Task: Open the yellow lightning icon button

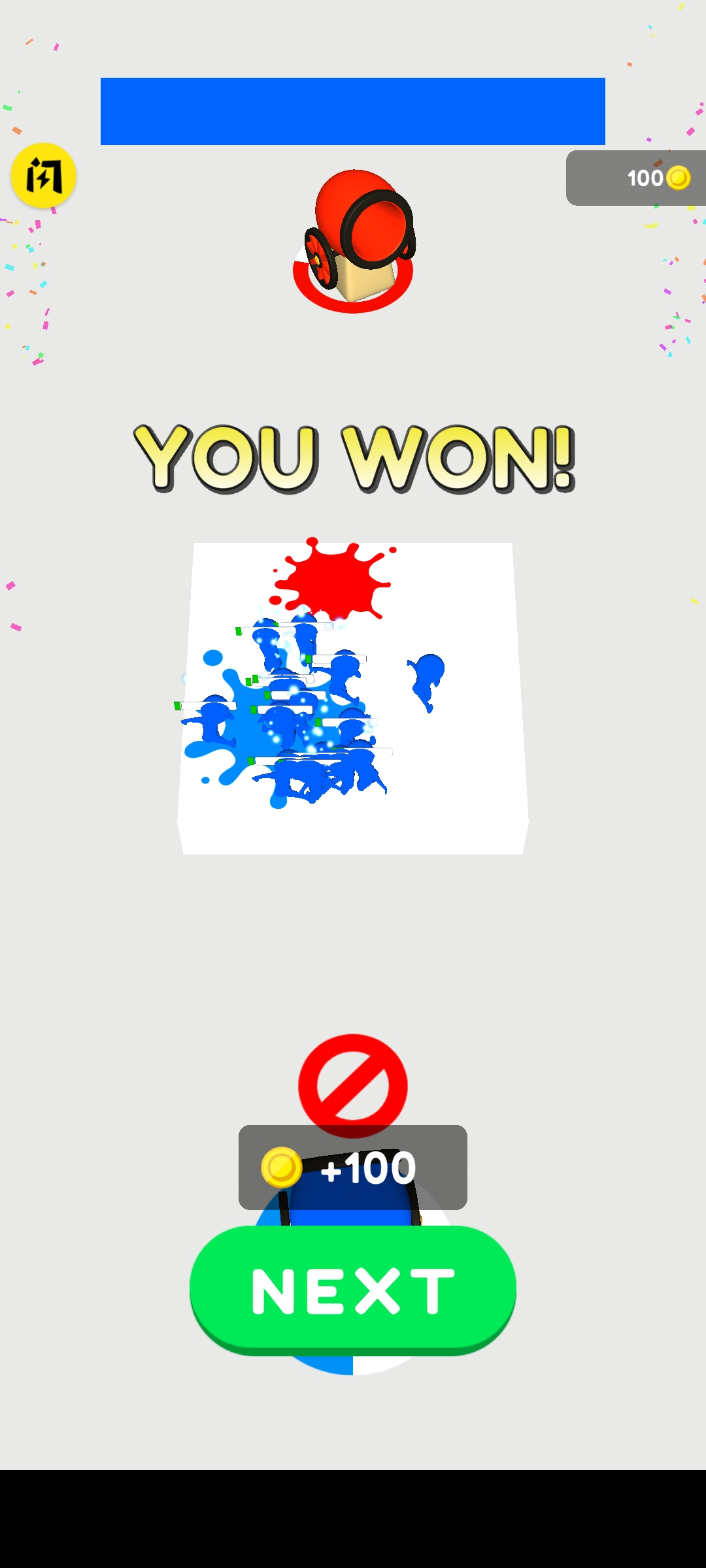Action: [x=44, y=176]
